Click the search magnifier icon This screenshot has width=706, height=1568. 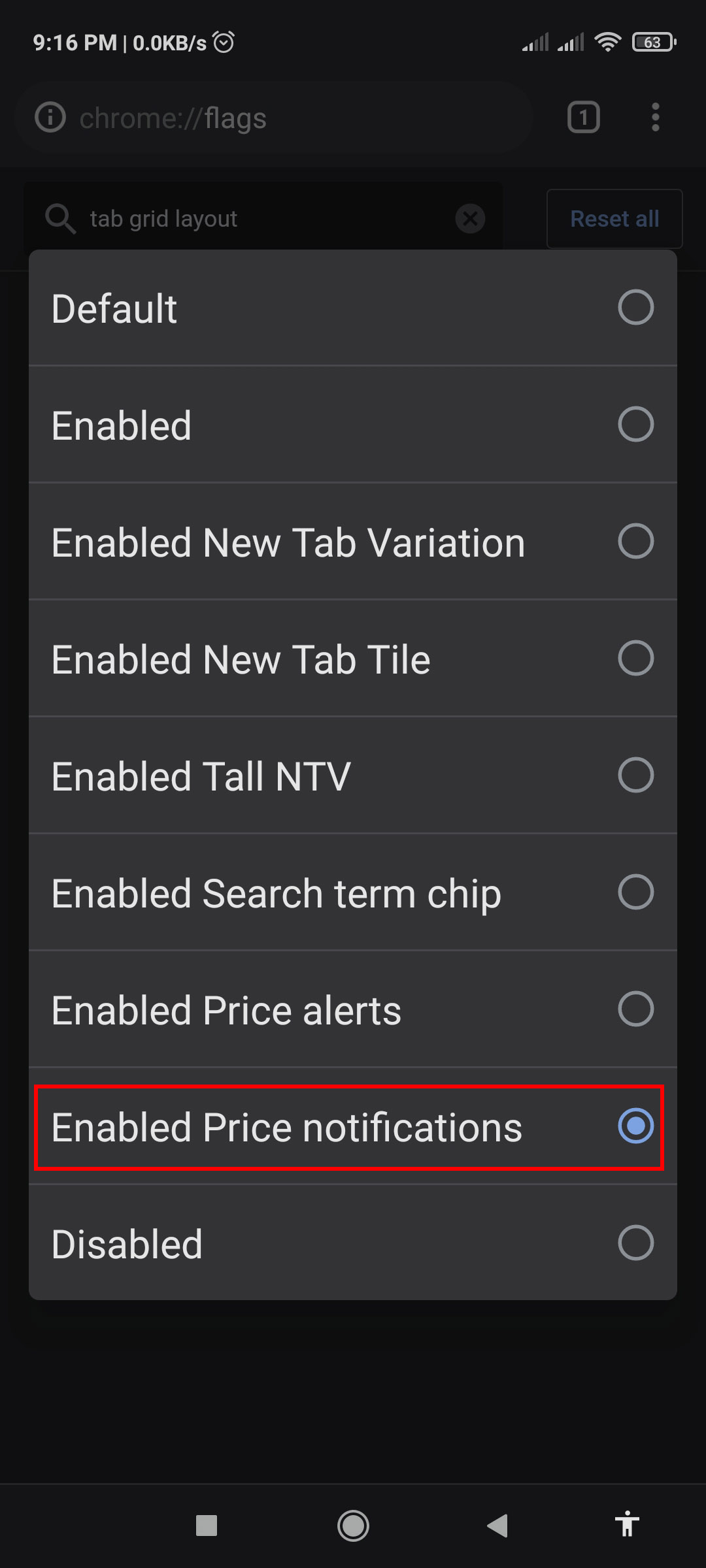pos(61,219)
